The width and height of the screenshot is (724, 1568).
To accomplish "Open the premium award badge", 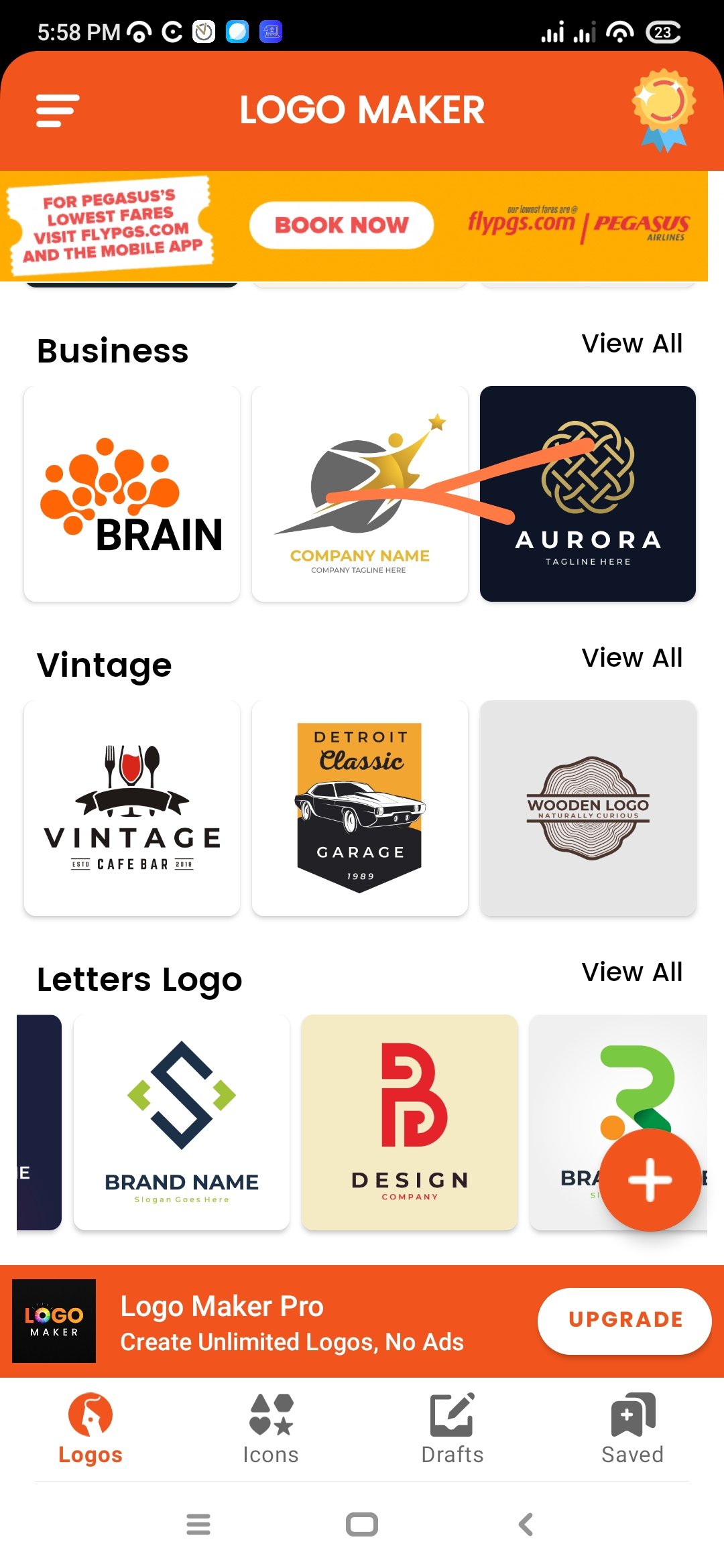I will point(663,110).
